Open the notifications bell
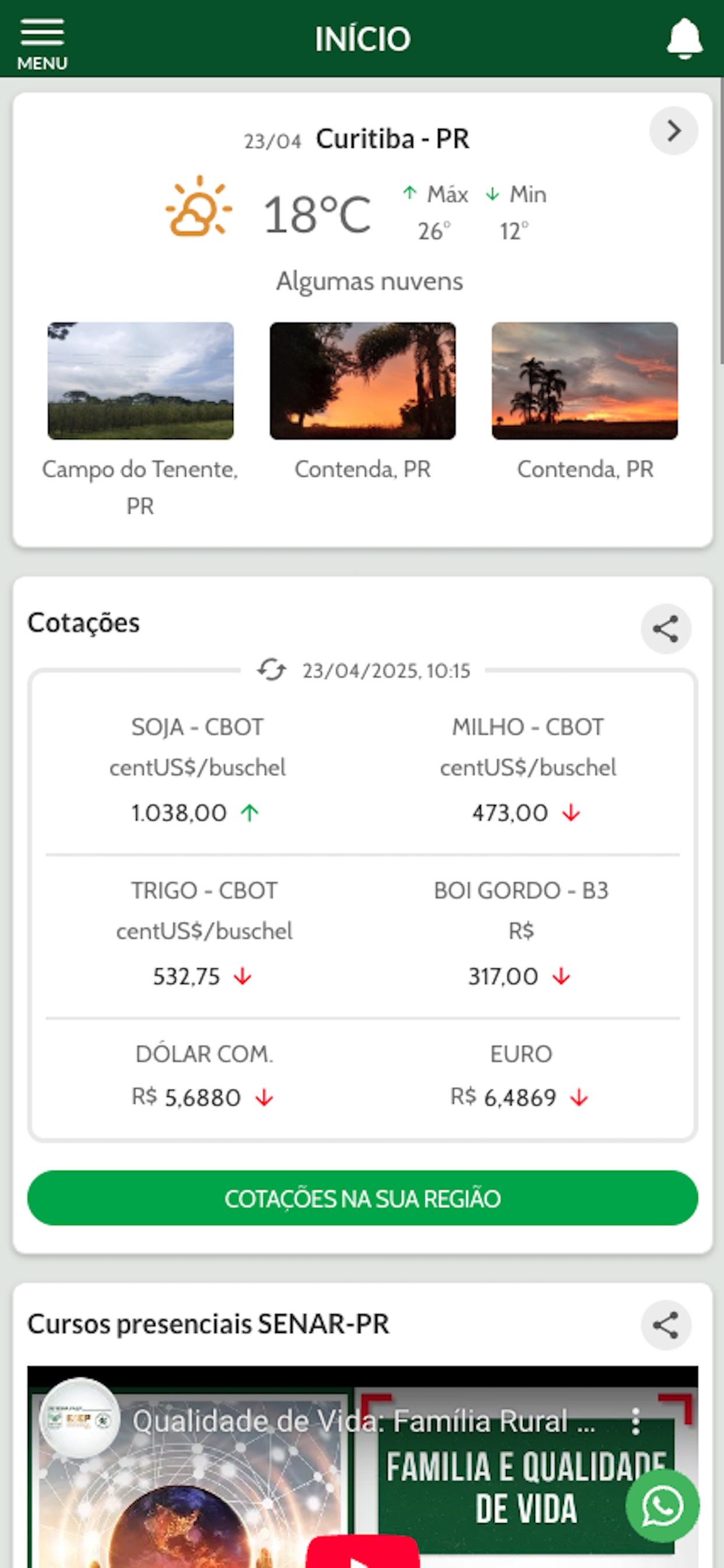This screenshot has width=724, height=1568. pos(684,38)
